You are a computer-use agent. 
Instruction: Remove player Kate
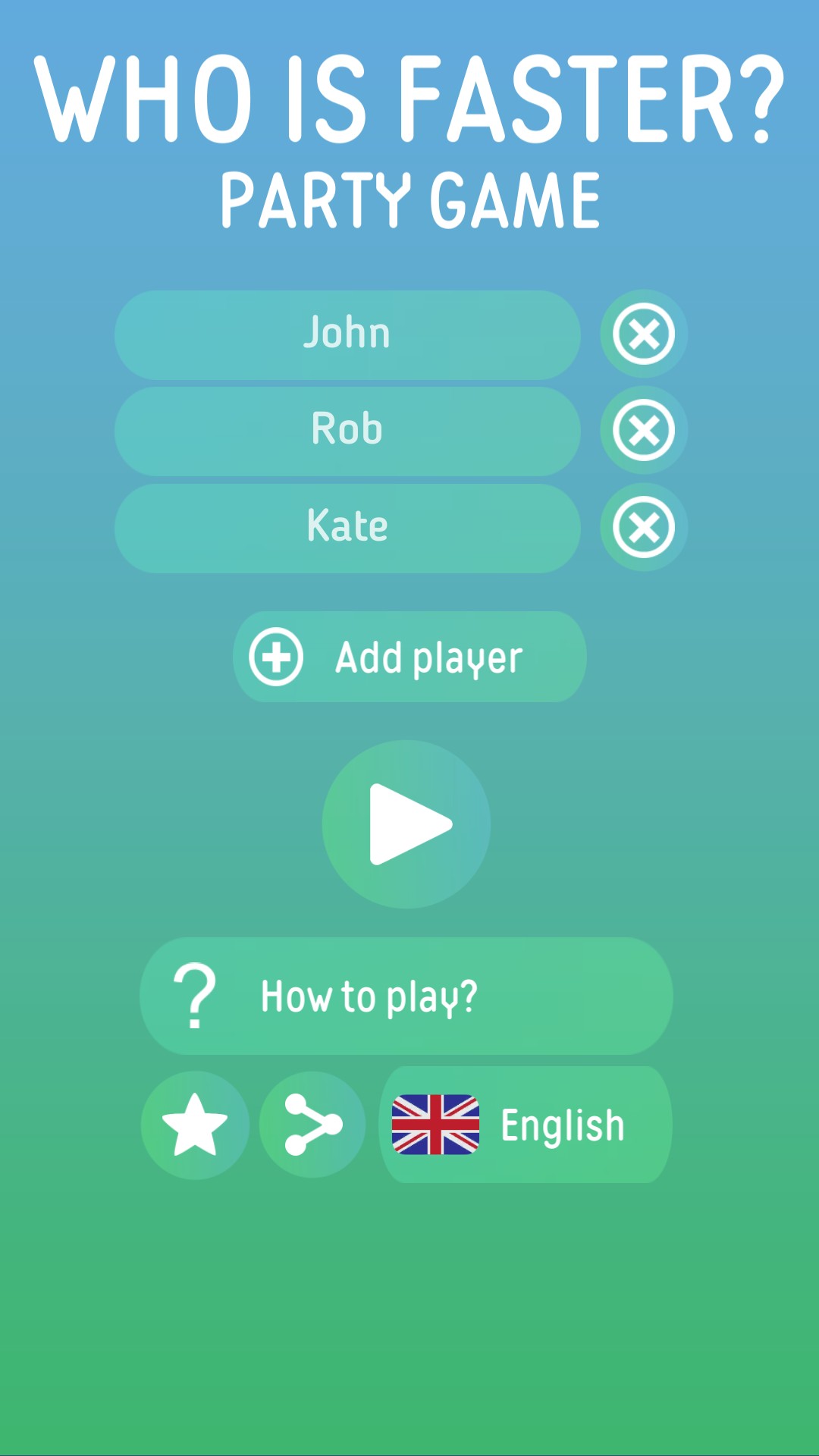coord(644,527)
